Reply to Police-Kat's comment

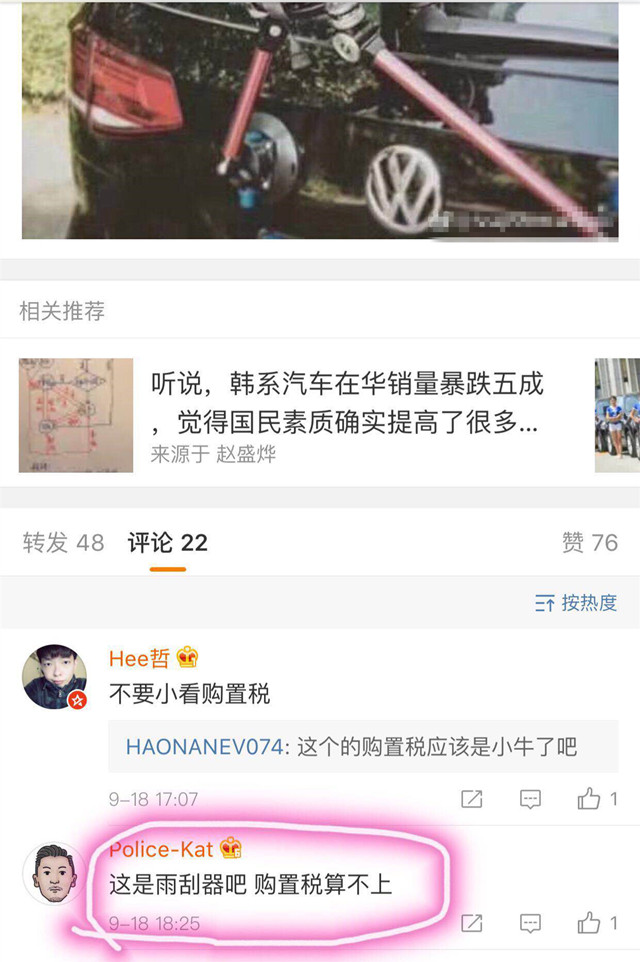pyautogui.click(x=530, y=923)
